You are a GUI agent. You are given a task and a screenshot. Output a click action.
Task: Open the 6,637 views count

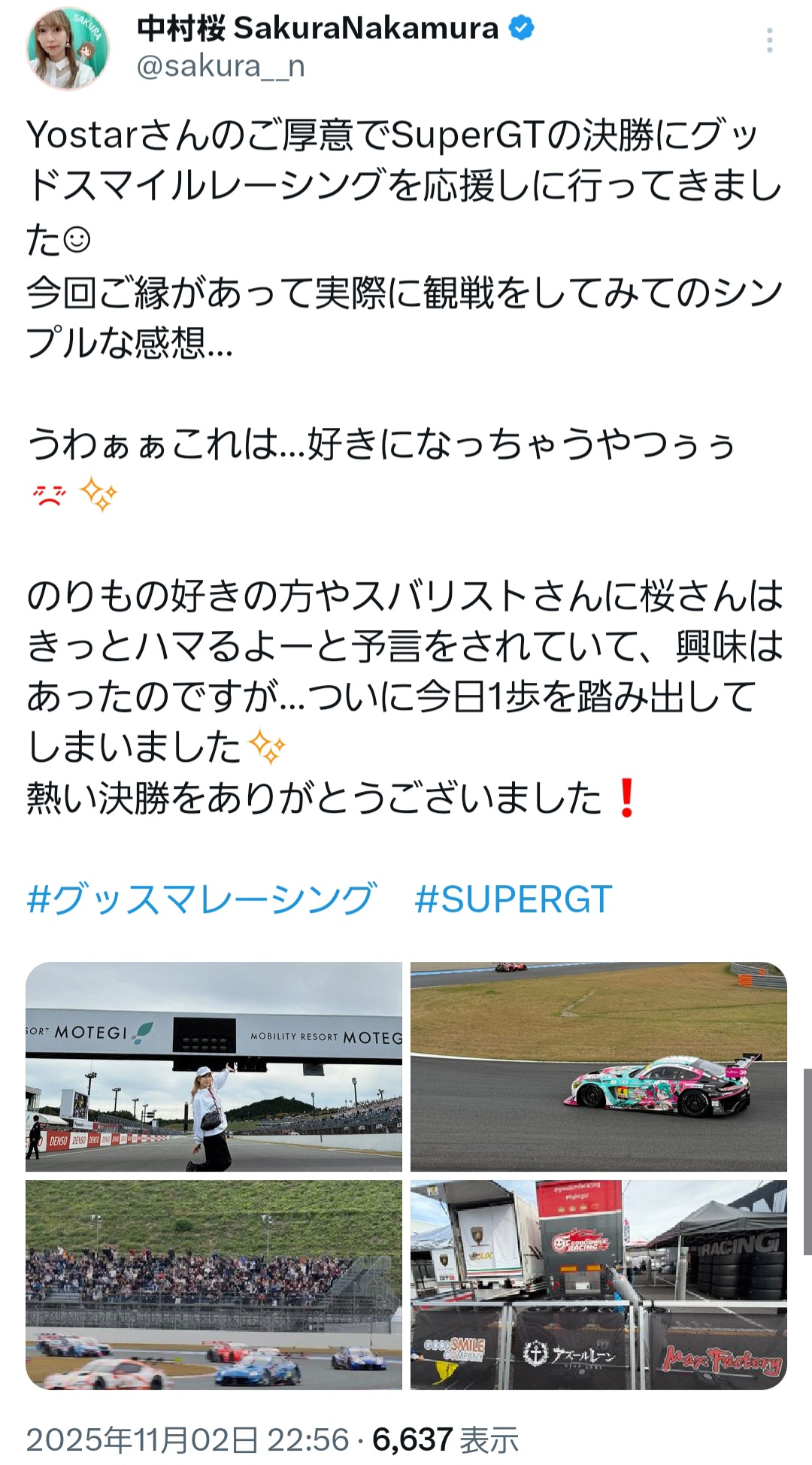click(x=445, y=1439)
